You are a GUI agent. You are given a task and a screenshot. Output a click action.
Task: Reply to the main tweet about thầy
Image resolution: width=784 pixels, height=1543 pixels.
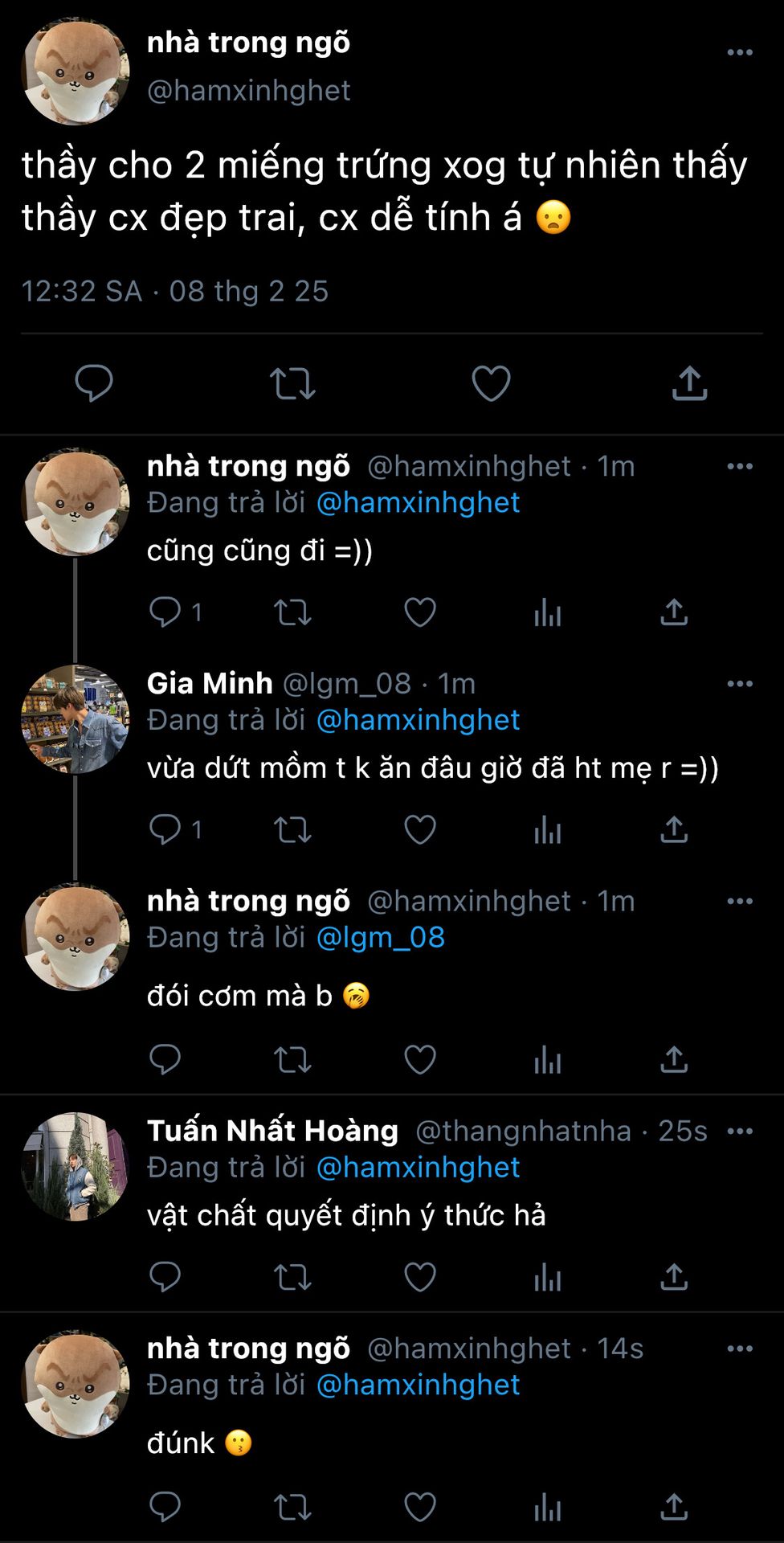click(94, 383)
